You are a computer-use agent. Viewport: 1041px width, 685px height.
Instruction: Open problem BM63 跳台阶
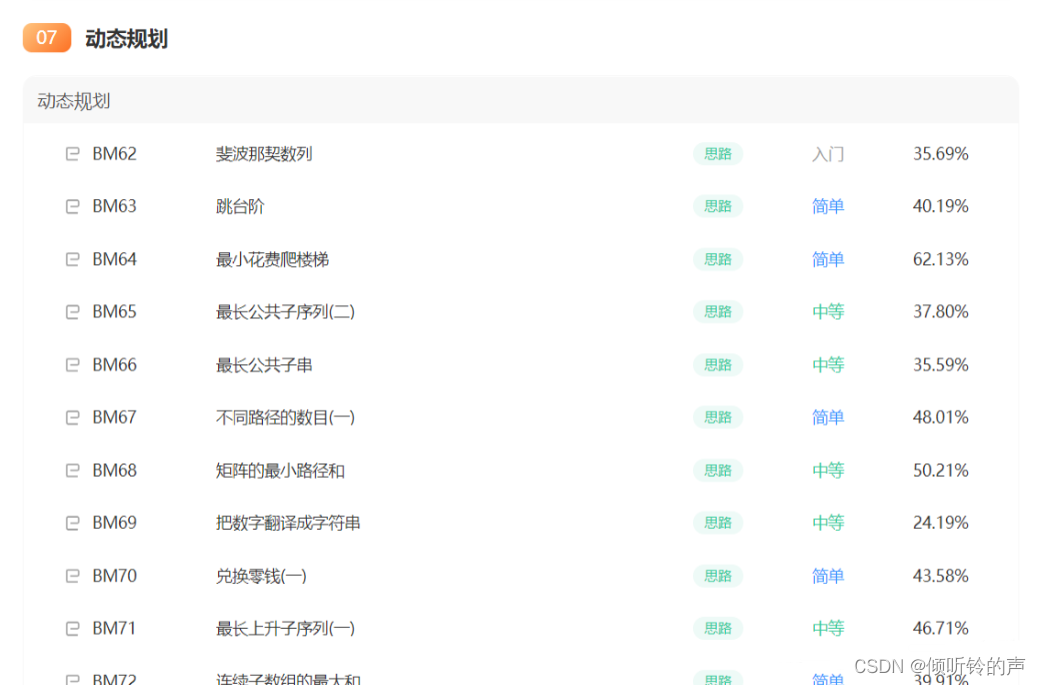(240, 207)
